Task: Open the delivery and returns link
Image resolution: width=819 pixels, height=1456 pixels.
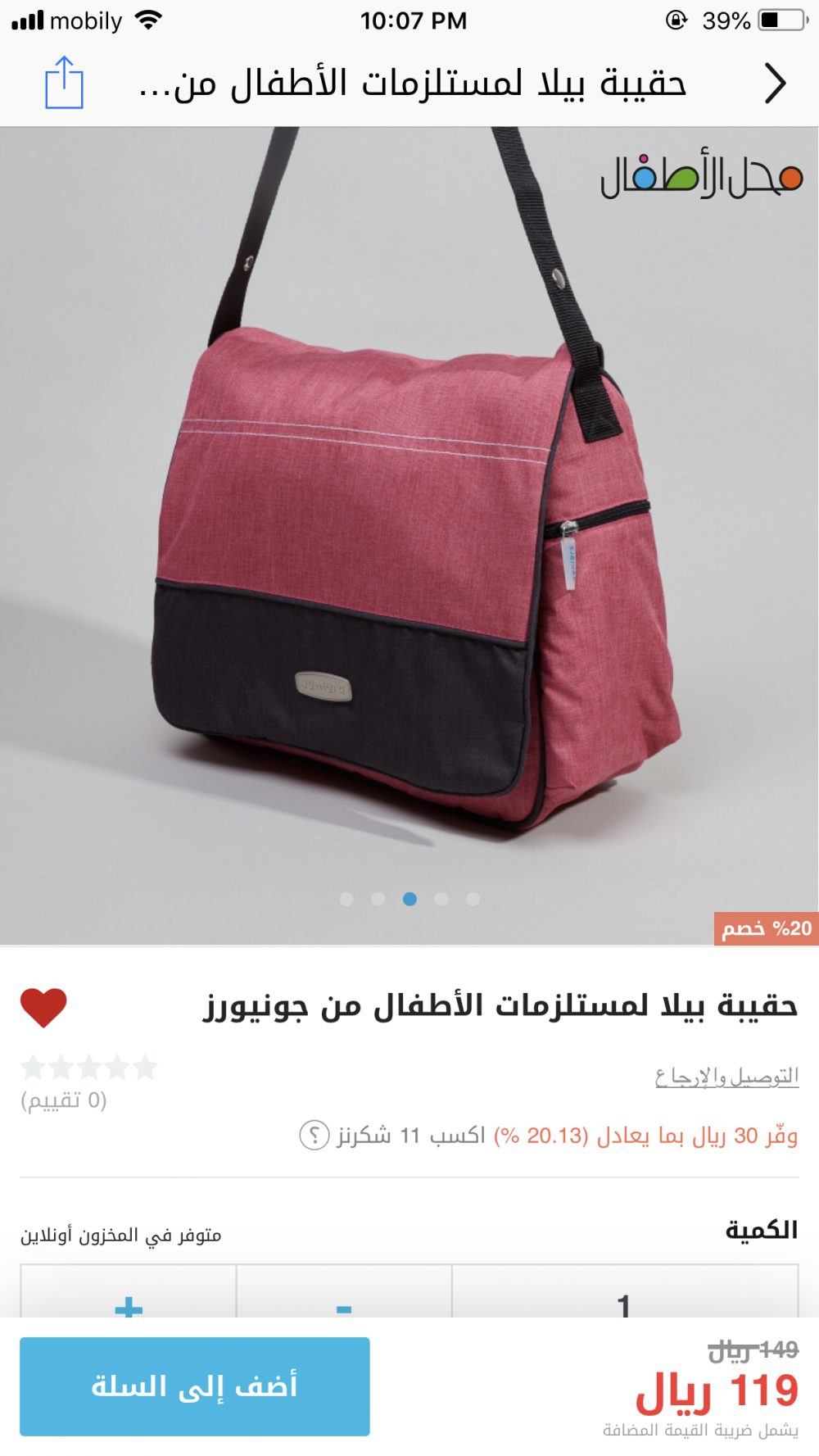Action: (726, 1076)
